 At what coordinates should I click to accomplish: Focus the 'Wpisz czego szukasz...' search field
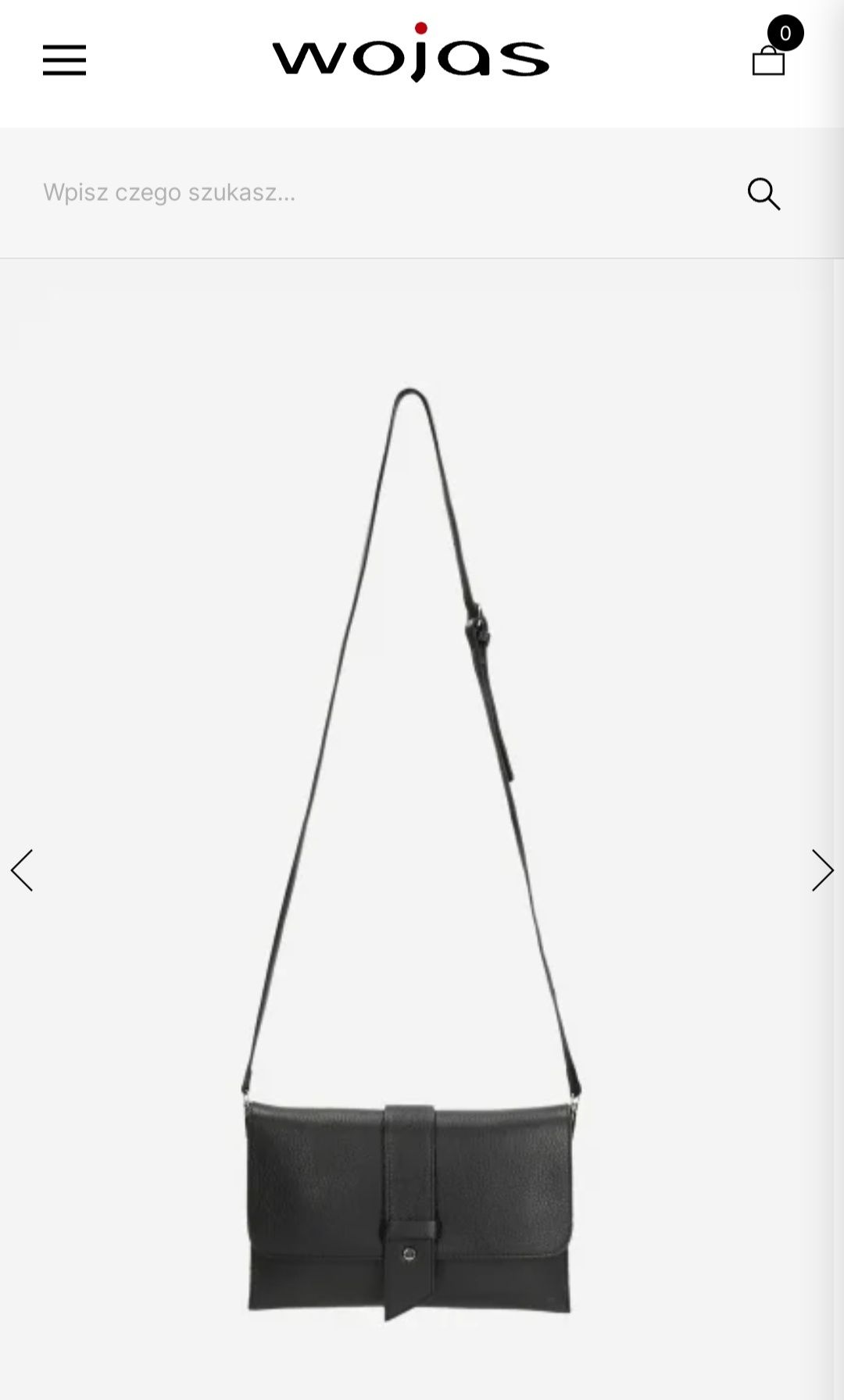point(375,192)
